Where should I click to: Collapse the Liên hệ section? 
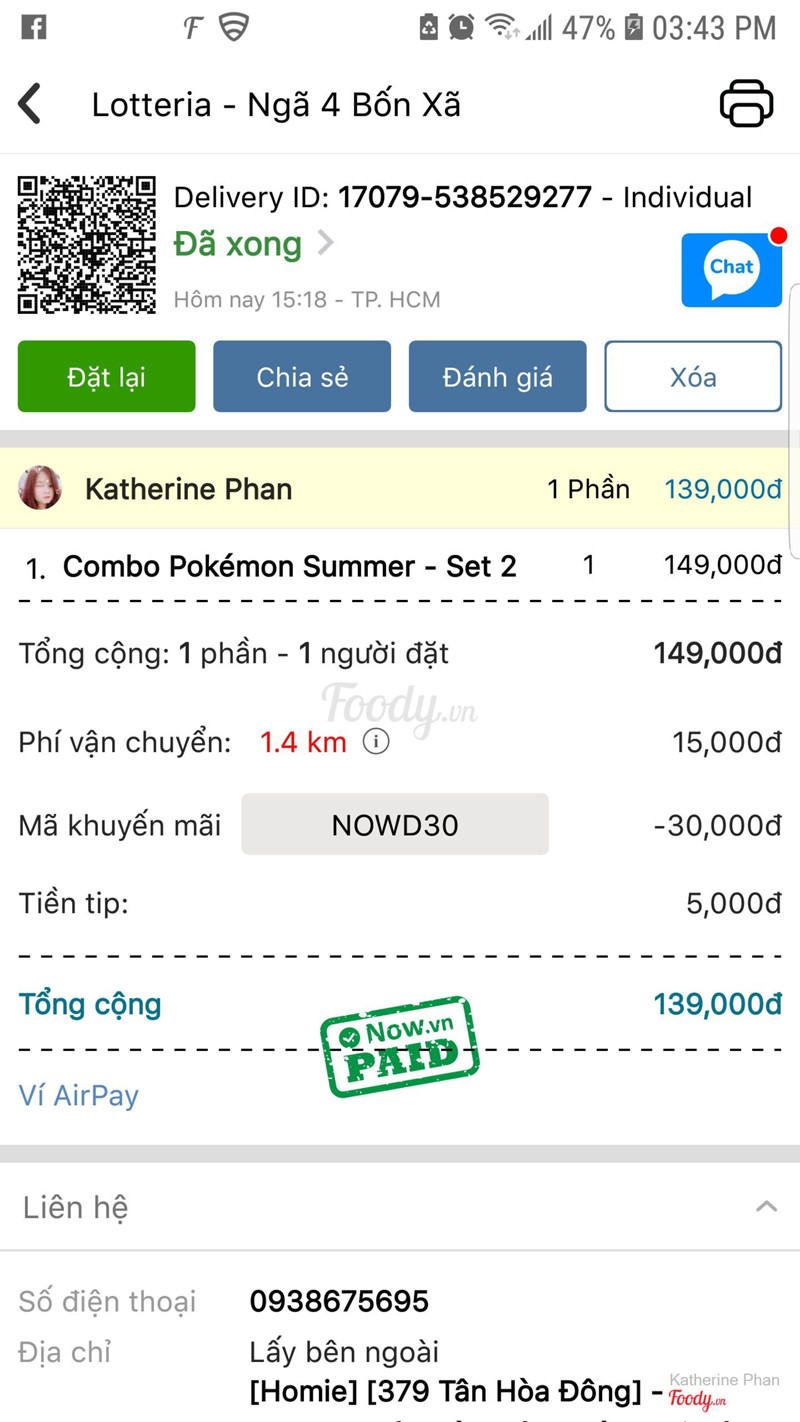coord(766,1206)
